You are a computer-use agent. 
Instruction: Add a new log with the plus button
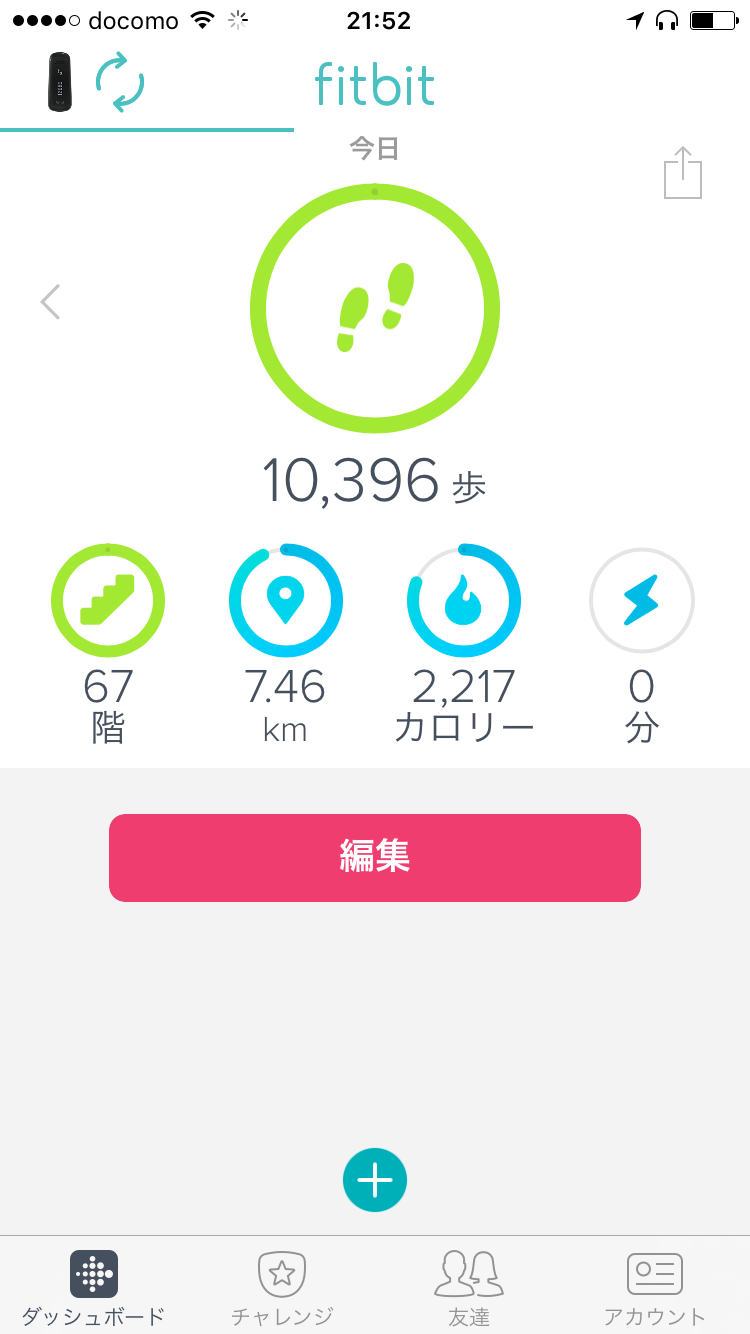click(375, 1181)
